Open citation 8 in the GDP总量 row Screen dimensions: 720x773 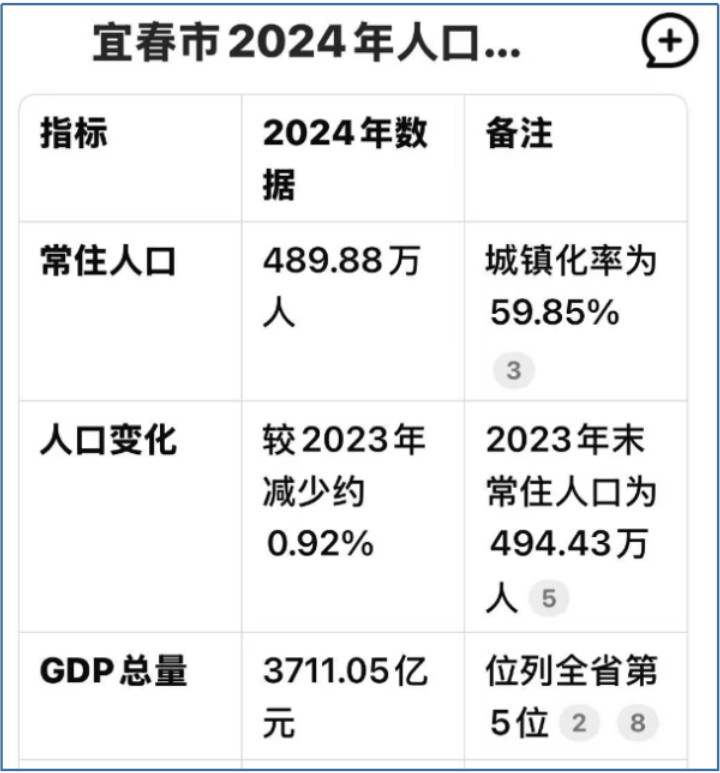(x=638, y=723)
